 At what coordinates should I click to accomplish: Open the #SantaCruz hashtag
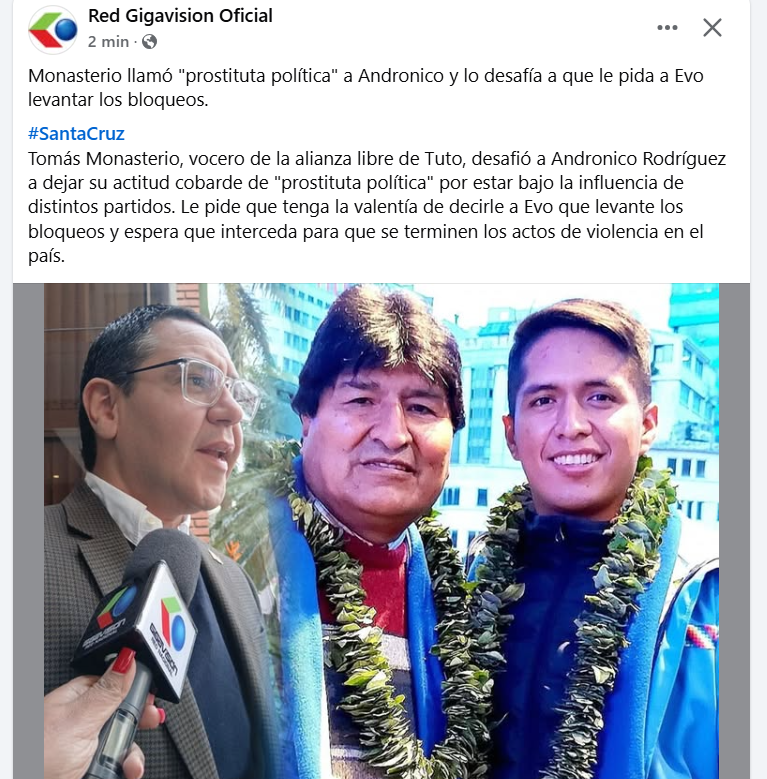coord(76,134)
